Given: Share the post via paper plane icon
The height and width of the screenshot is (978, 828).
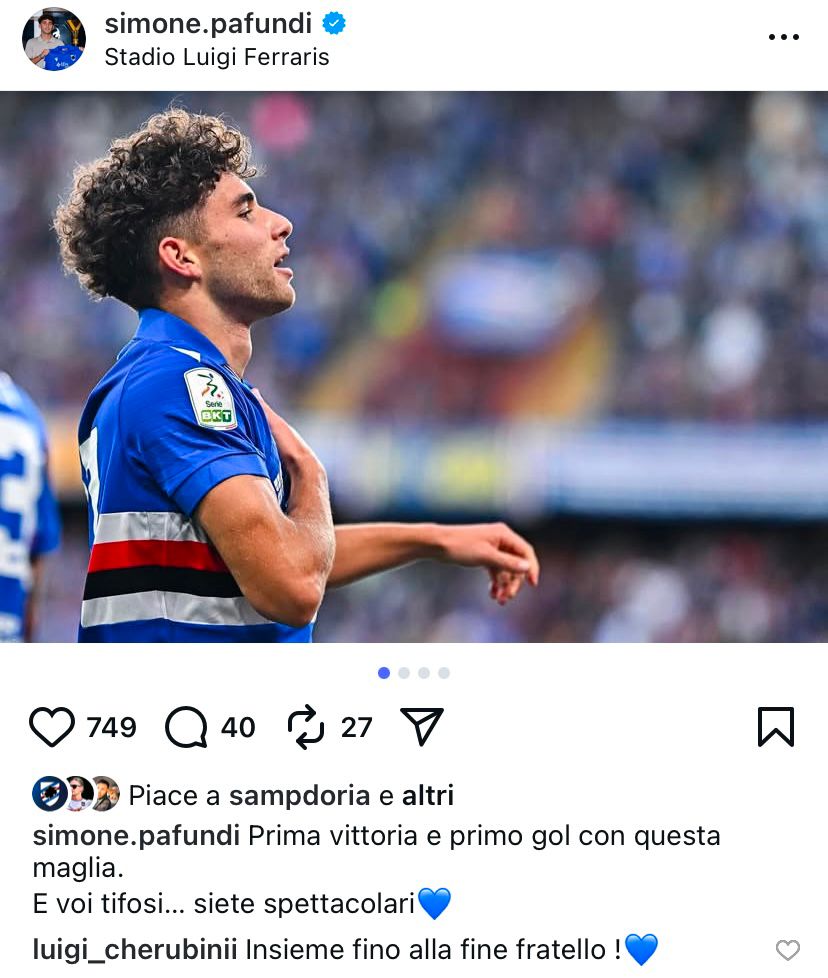Looking at the screenshot, I should [x=421, y=727].
